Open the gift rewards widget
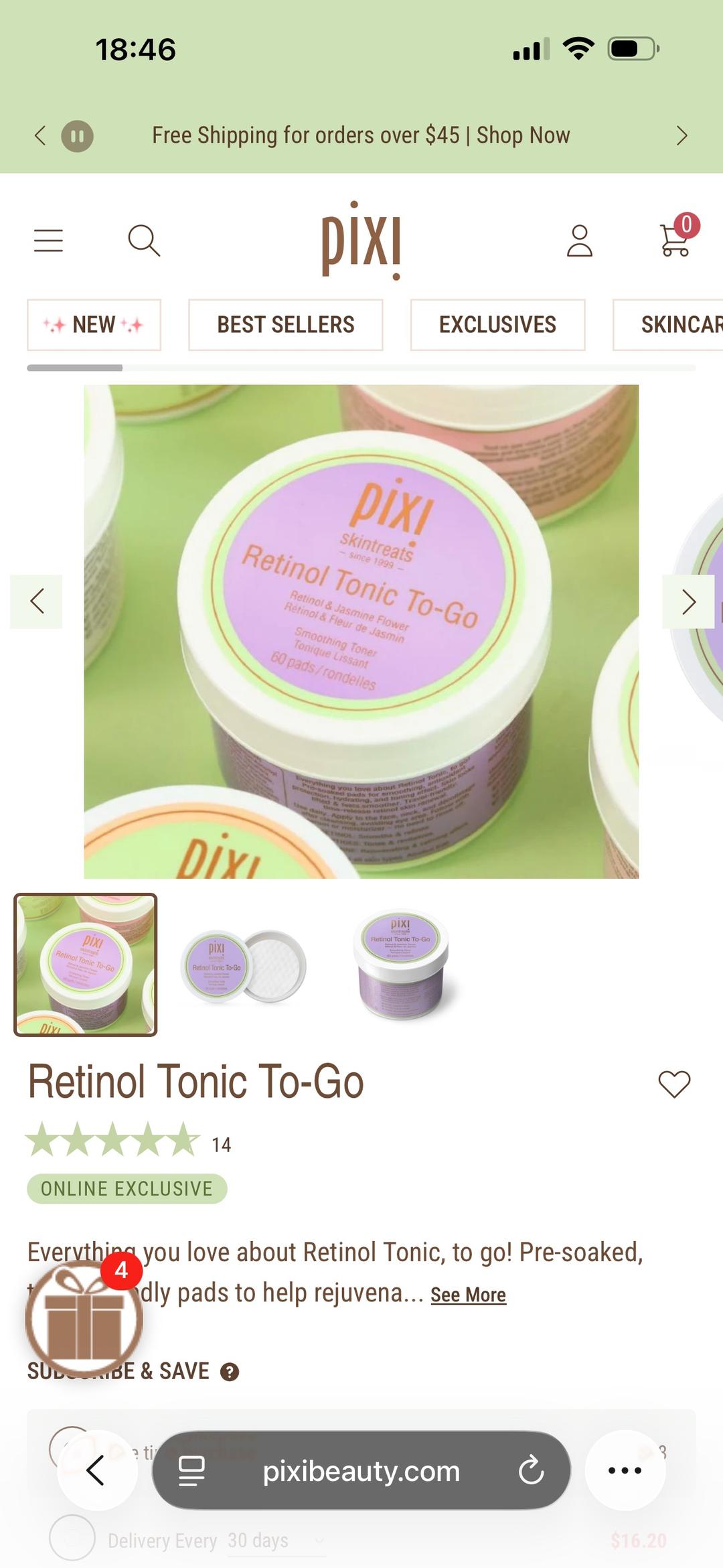 (x=84, y=1318)
